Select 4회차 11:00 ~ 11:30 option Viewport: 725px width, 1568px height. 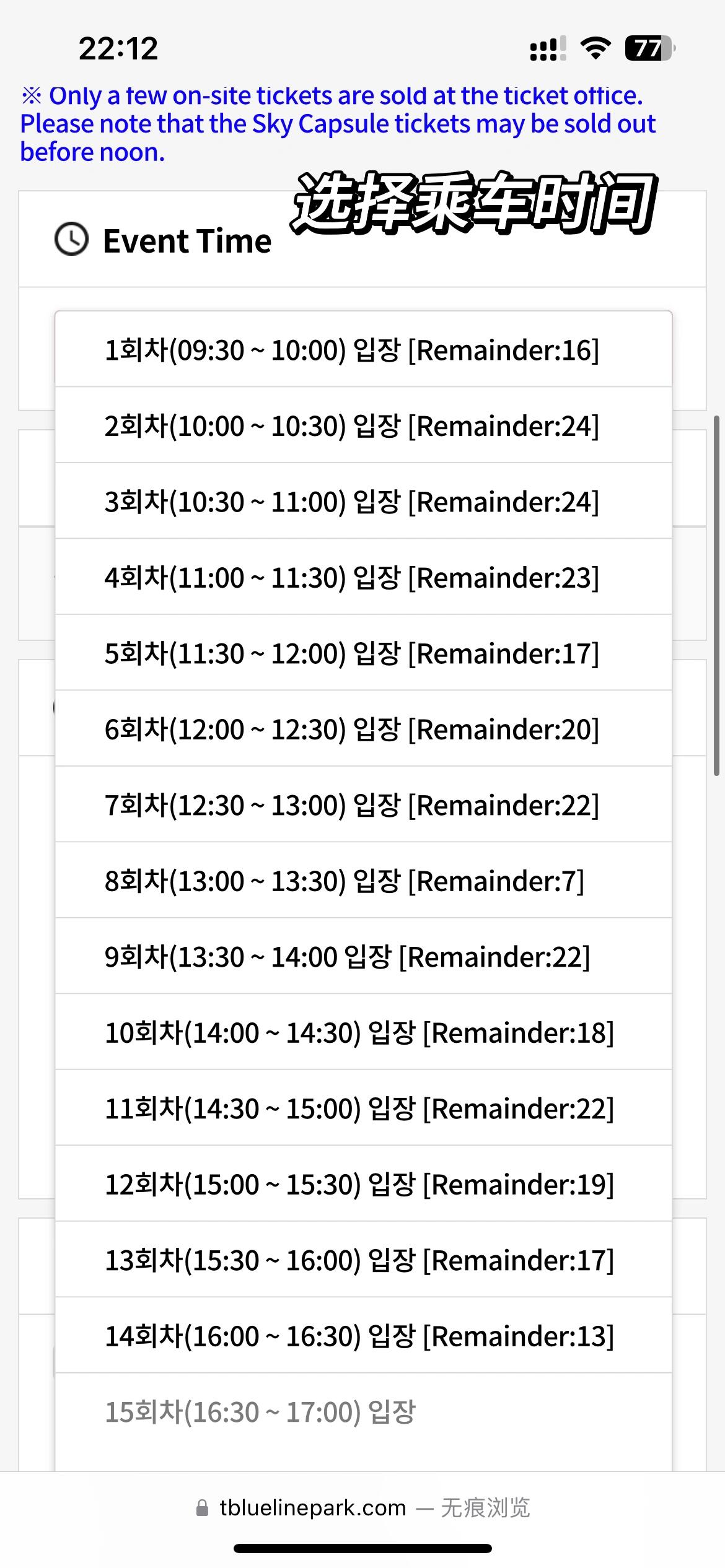[x=364, y=577]
